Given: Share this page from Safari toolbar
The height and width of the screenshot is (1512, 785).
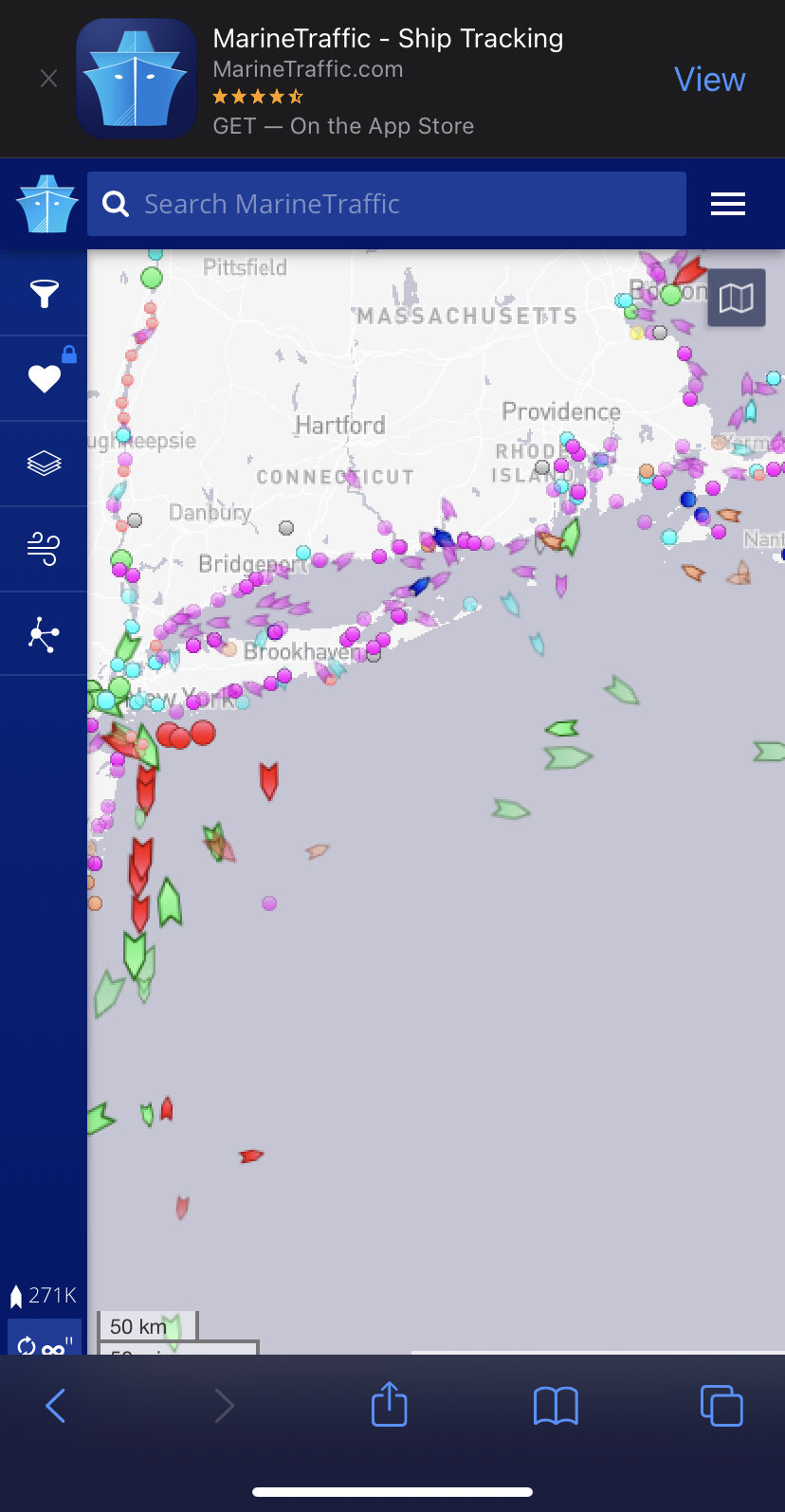Looking at the screenshot, I should pyautogui.click(x=389, y=1404).
